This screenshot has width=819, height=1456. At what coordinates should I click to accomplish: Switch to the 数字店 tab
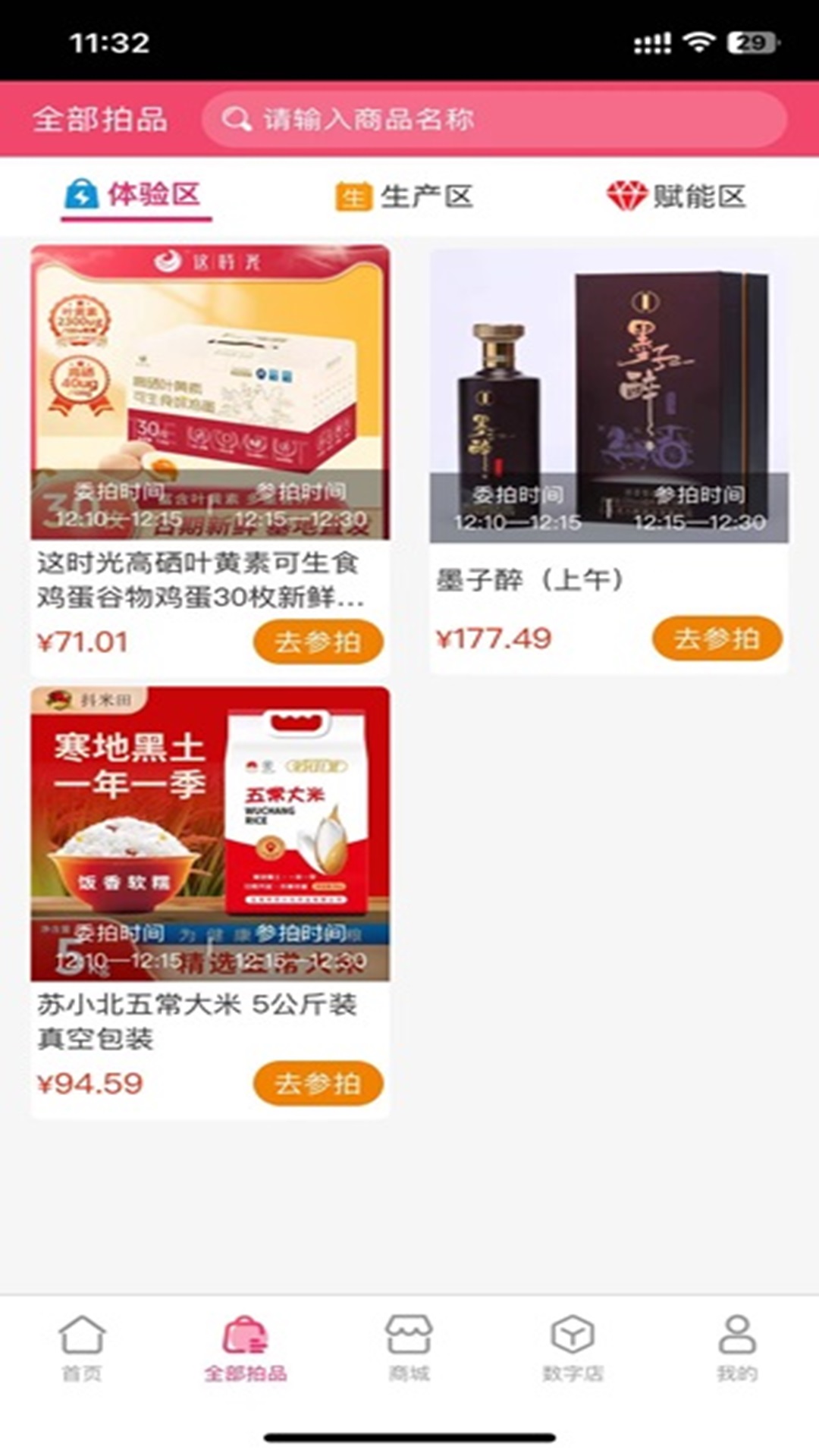point(573,1348)
